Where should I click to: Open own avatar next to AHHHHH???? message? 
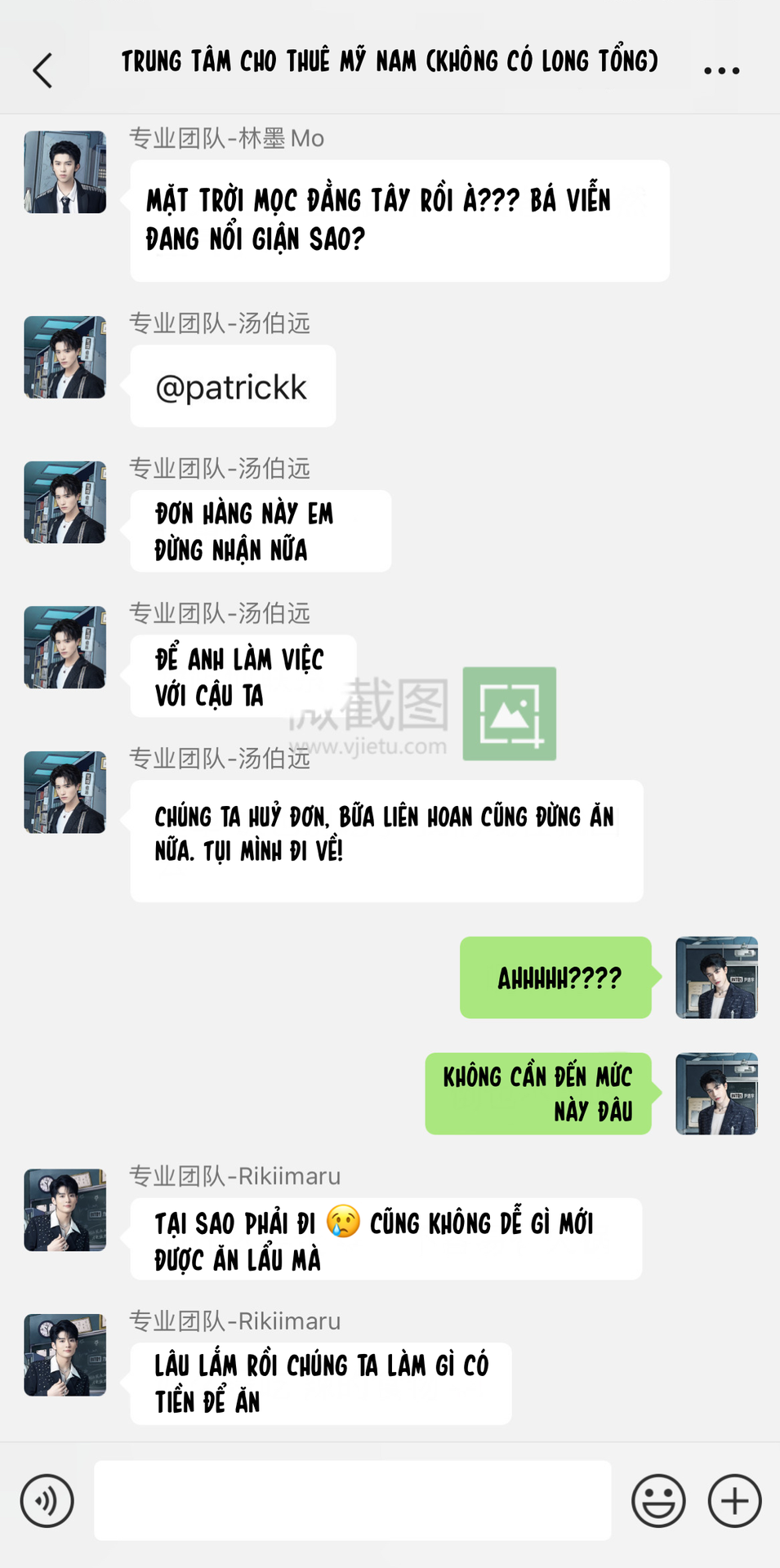716,978
